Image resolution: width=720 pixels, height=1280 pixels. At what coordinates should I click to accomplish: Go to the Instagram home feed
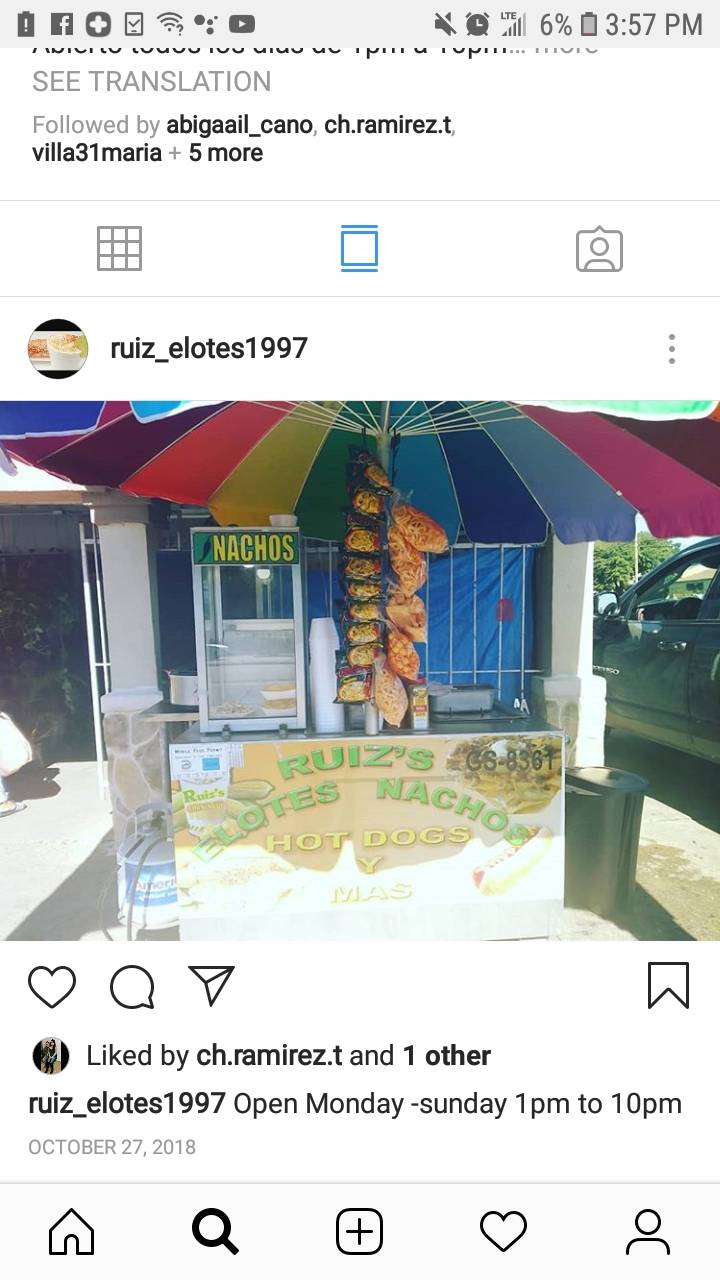point(70,1231)
